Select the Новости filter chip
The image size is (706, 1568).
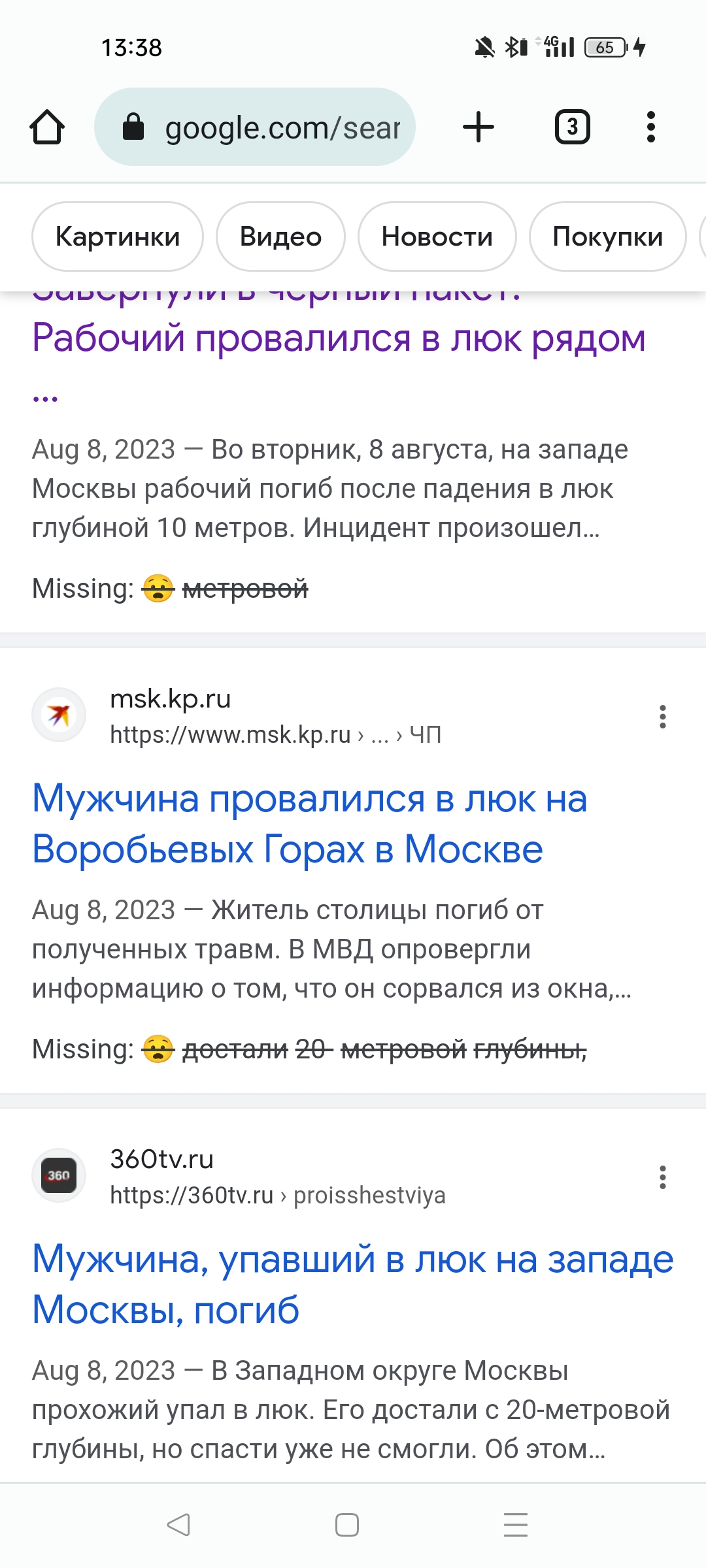437,237
